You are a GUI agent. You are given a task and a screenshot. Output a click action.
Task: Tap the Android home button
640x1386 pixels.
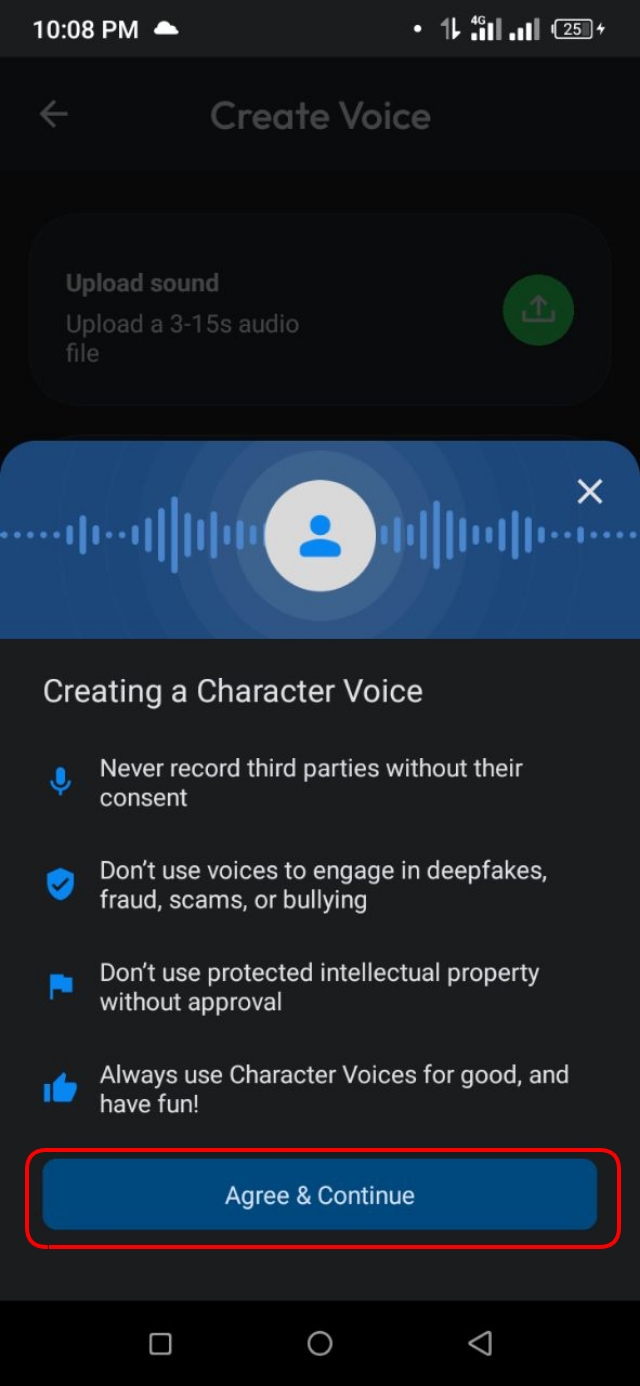[320, 1343]
